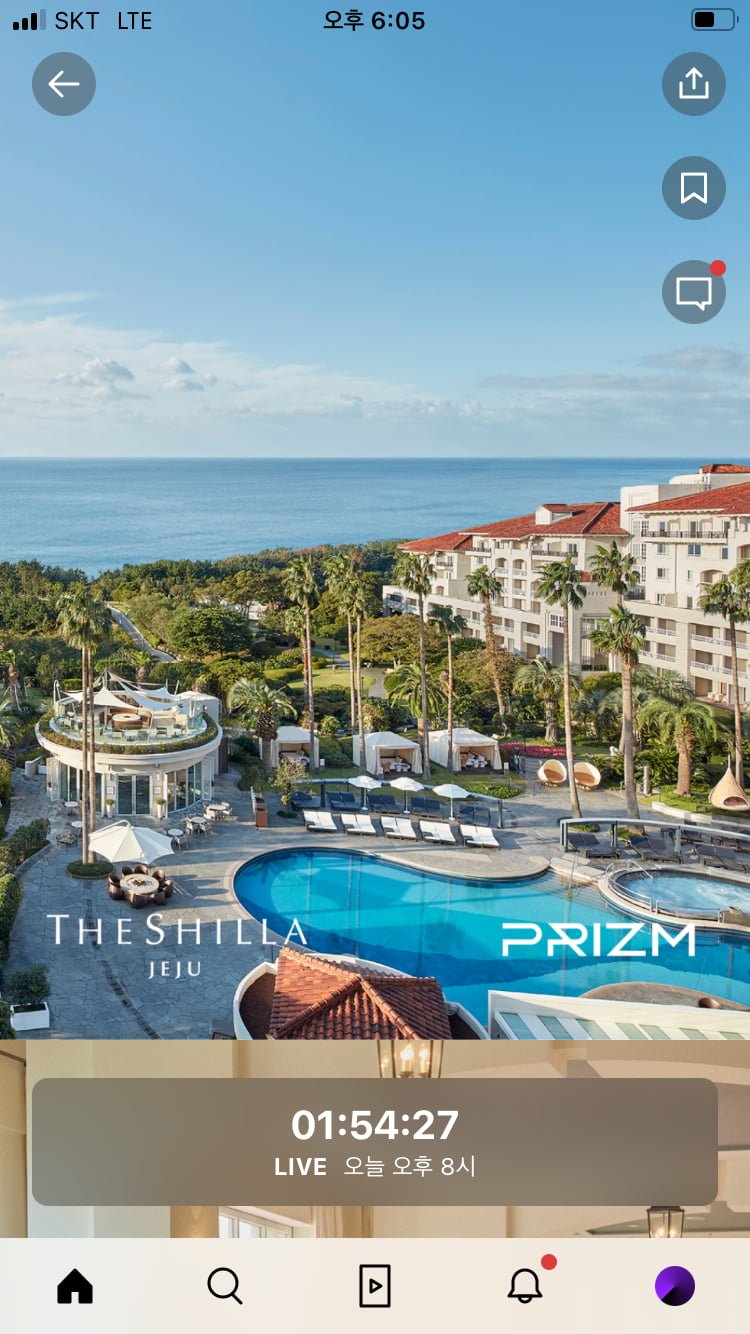Go back using the arrow button

pos(64,84)
